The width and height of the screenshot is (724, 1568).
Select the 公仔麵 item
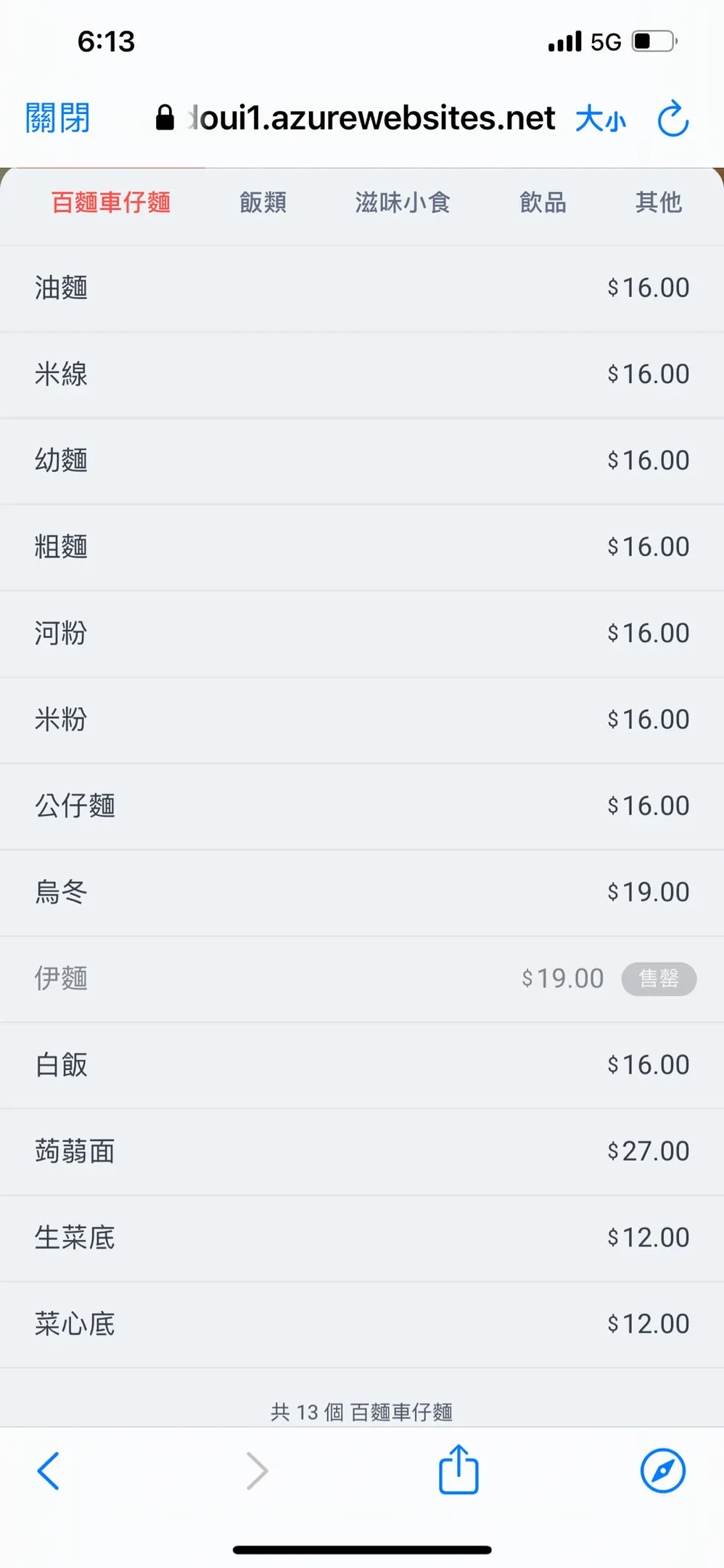click(x=362, y=807)
